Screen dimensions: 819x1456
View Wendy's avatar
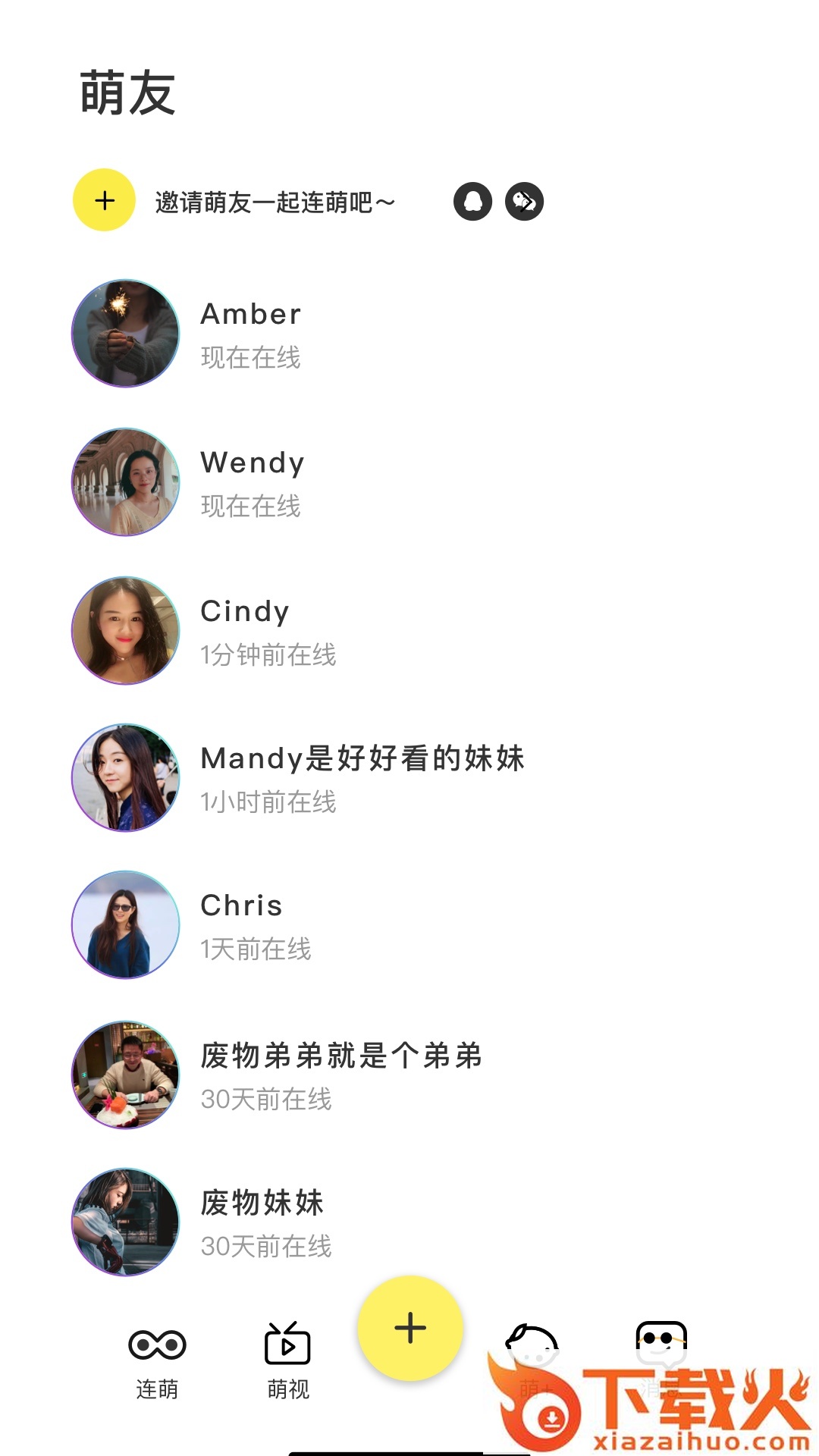tap(126, 480)
